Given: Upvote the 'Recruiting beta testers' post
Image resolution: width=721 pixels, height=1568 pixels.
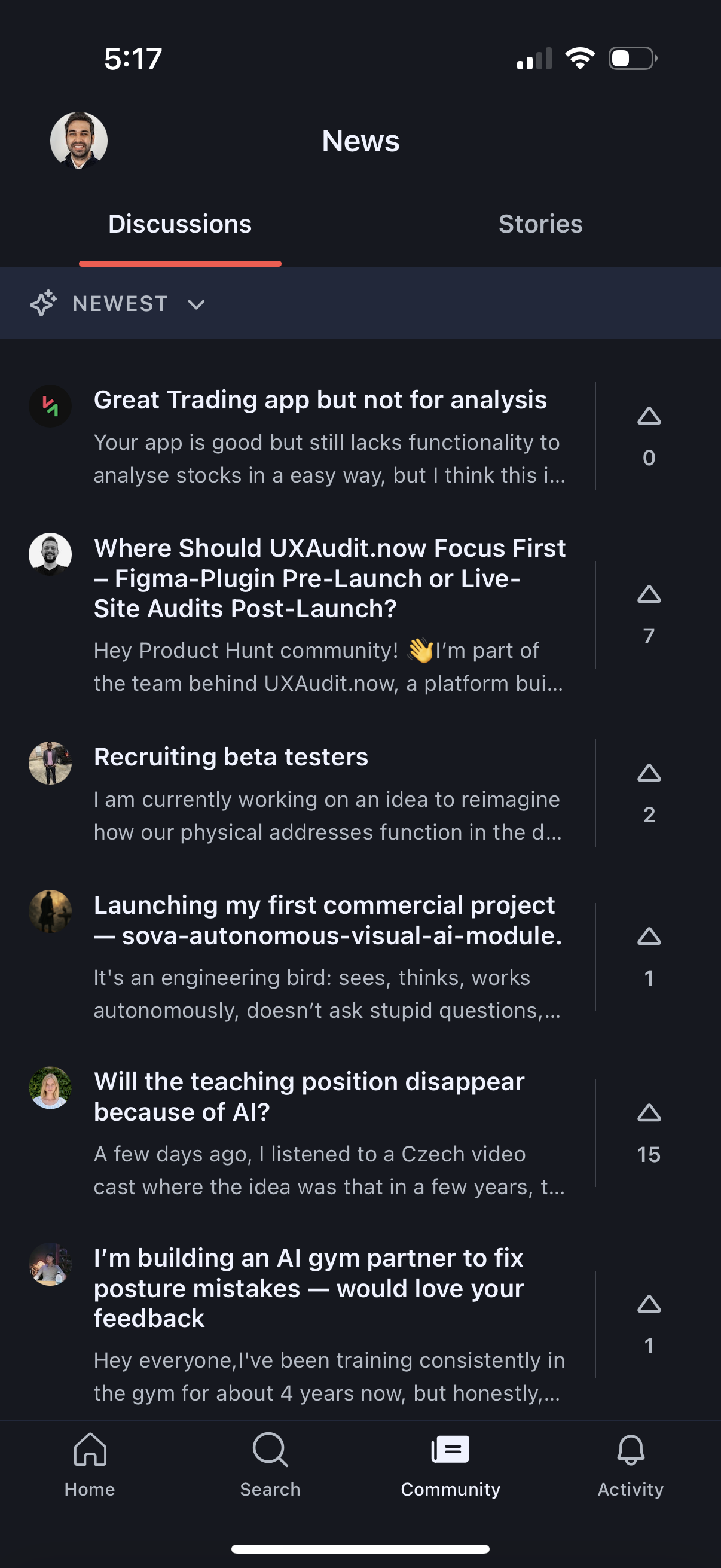Looking at the screenshot, I should (648, 774).
